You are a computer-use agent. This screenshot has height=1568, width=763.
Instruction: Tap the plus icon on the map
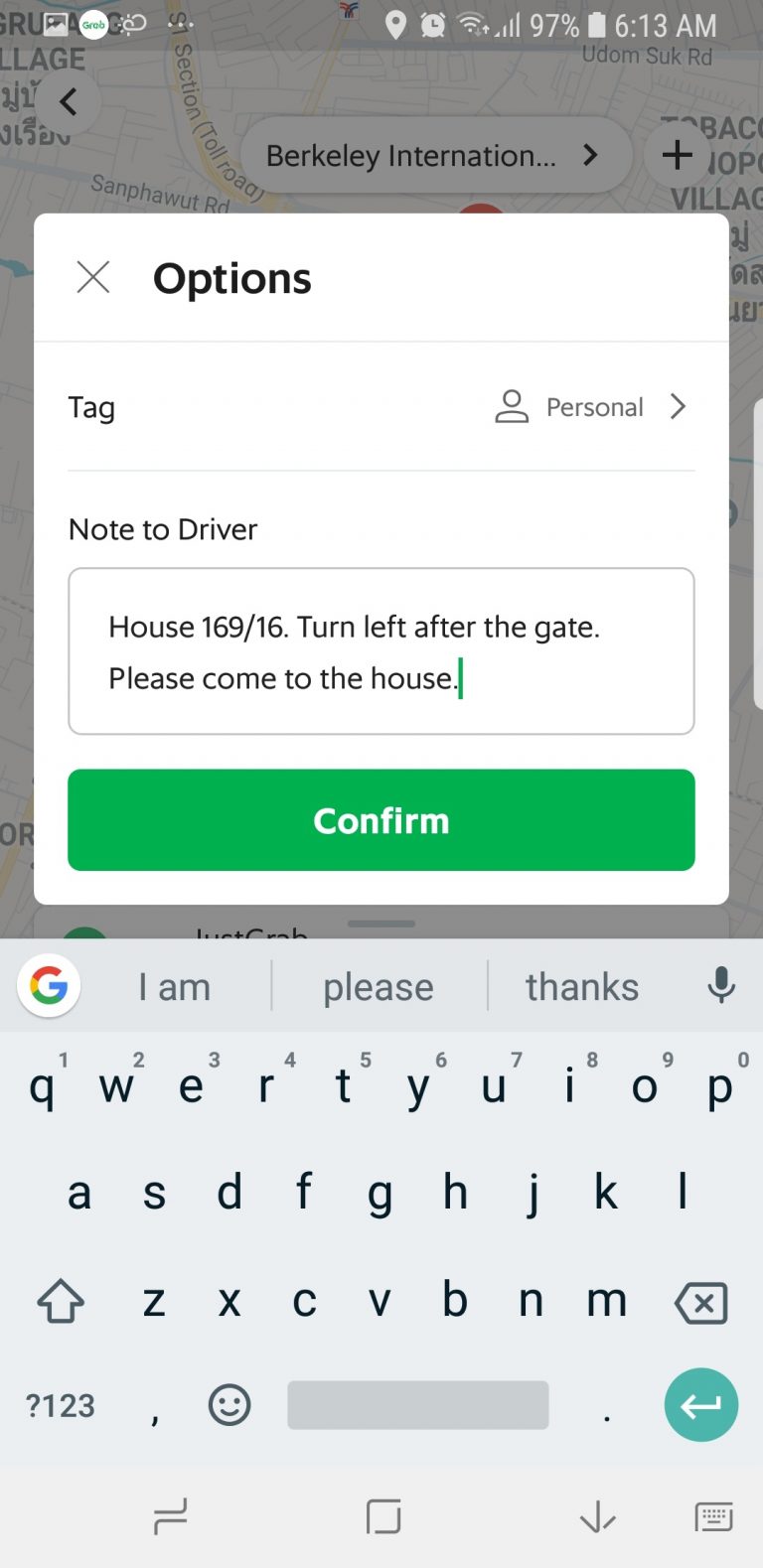677,154
